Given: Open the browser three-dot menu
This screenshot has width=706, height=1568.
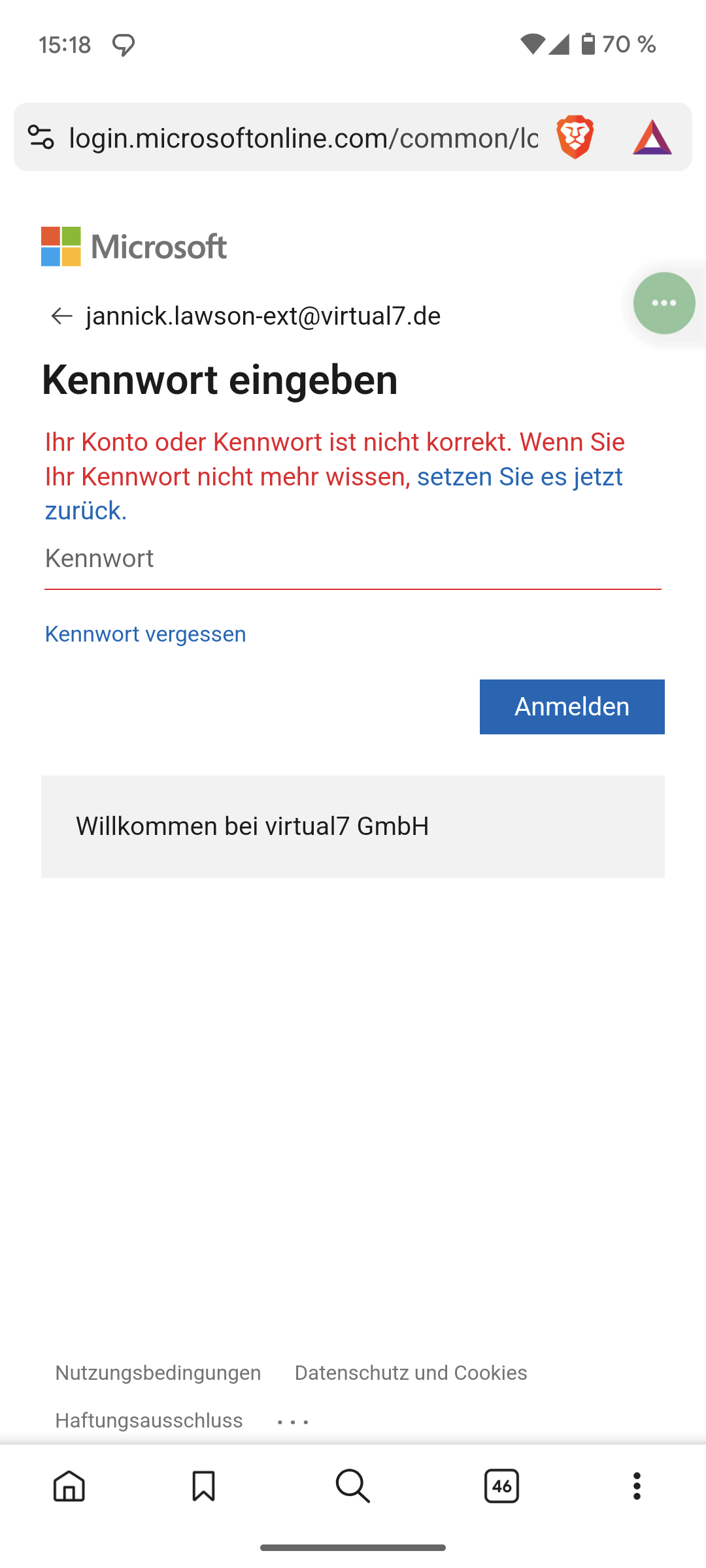Looking at the screenshot, I should click(x=637, y=1486).
